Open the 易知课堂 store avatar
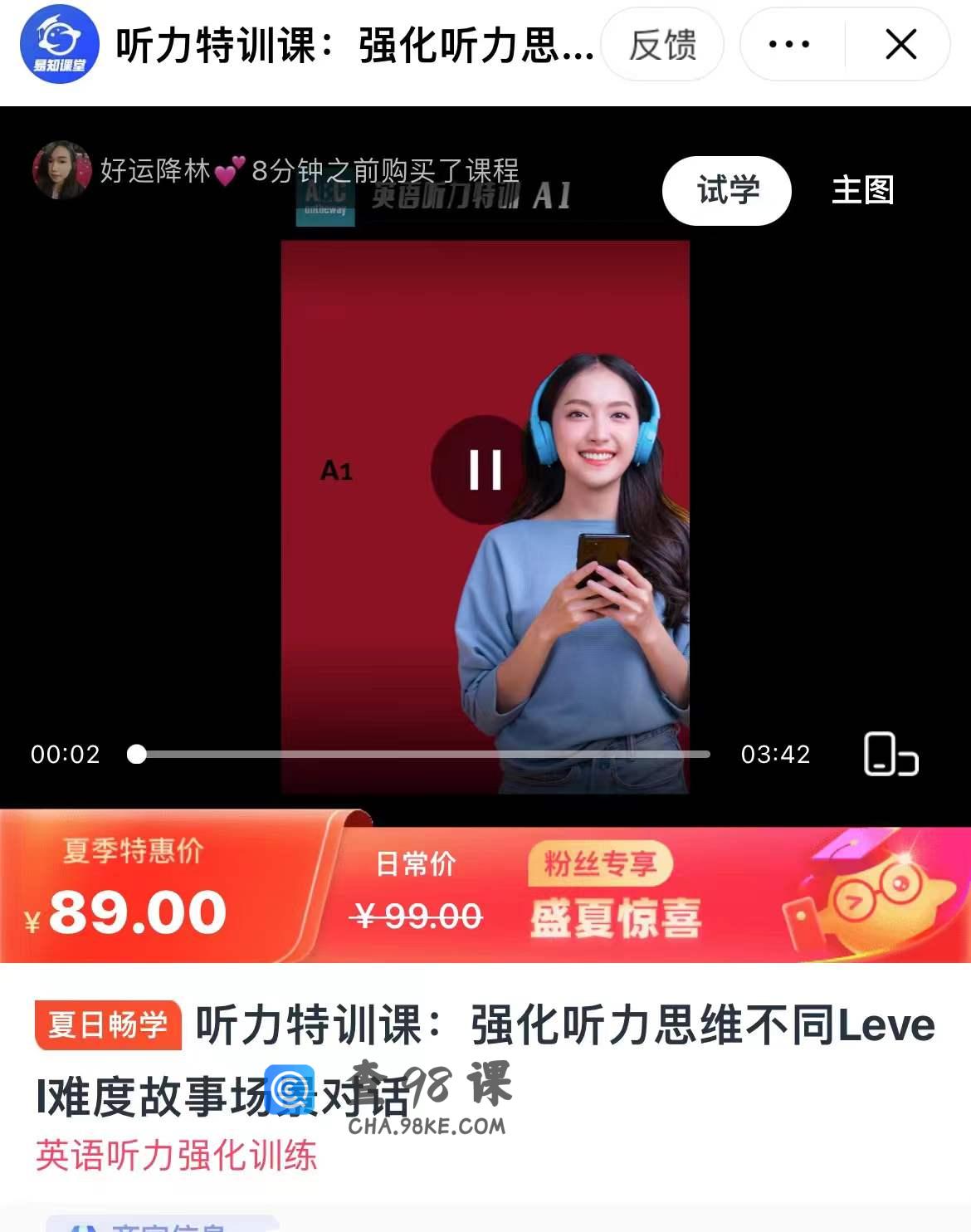The height and width of the screenshot is (1232, 971). 60,45
